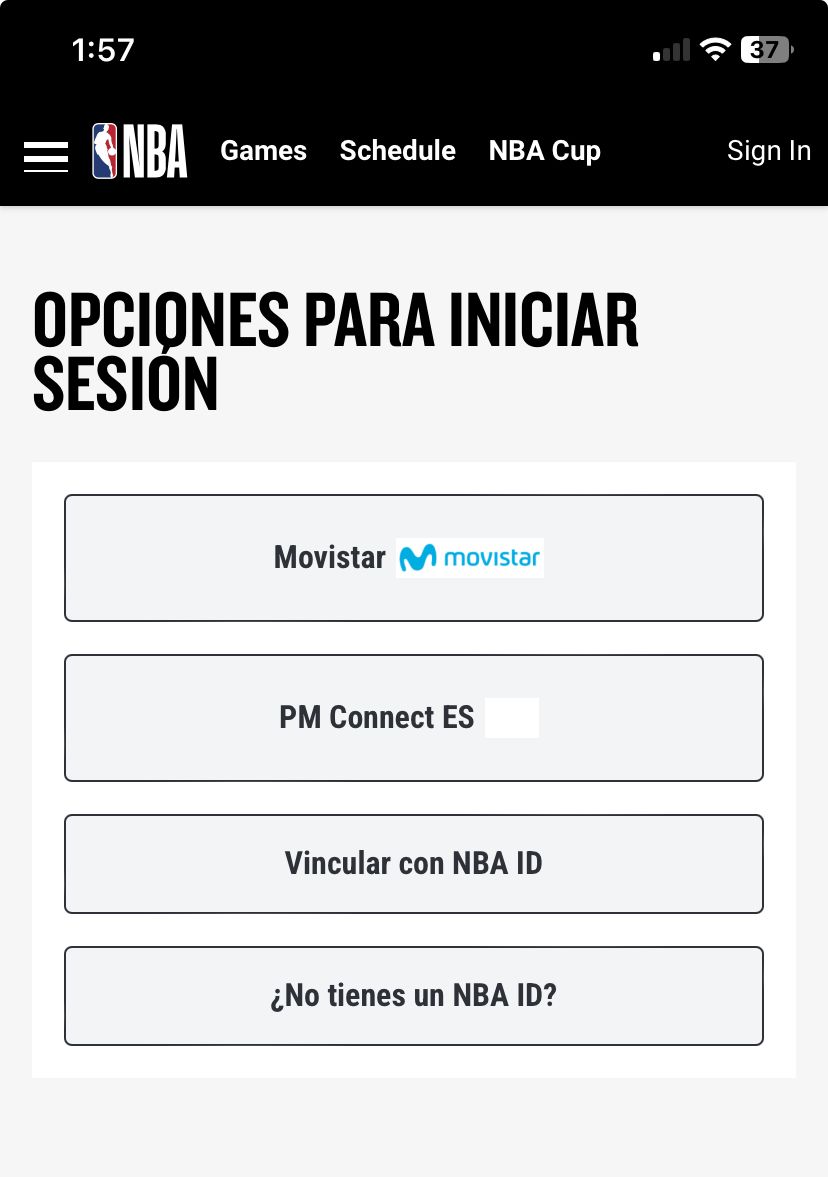828x1177 pixels.
Task: Switch to Schedule page
Action: 397,151
